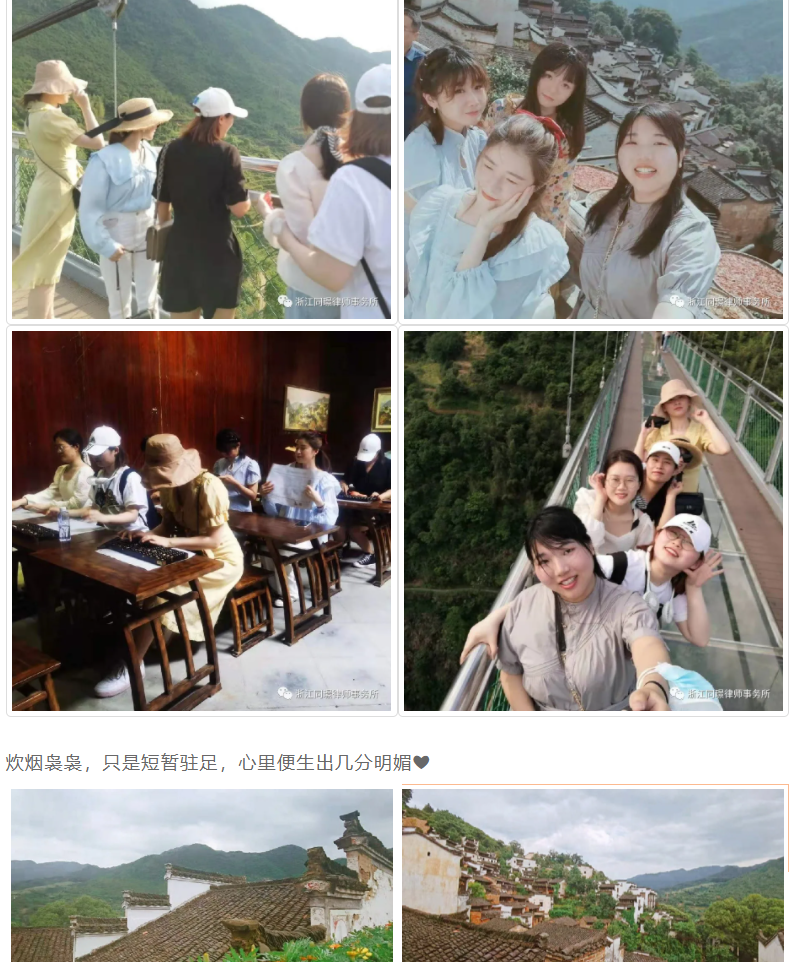Screen dimensions: 800x962
Task: Enlarge the glass walkway group selfie
Action: click(x=593, y=520)
